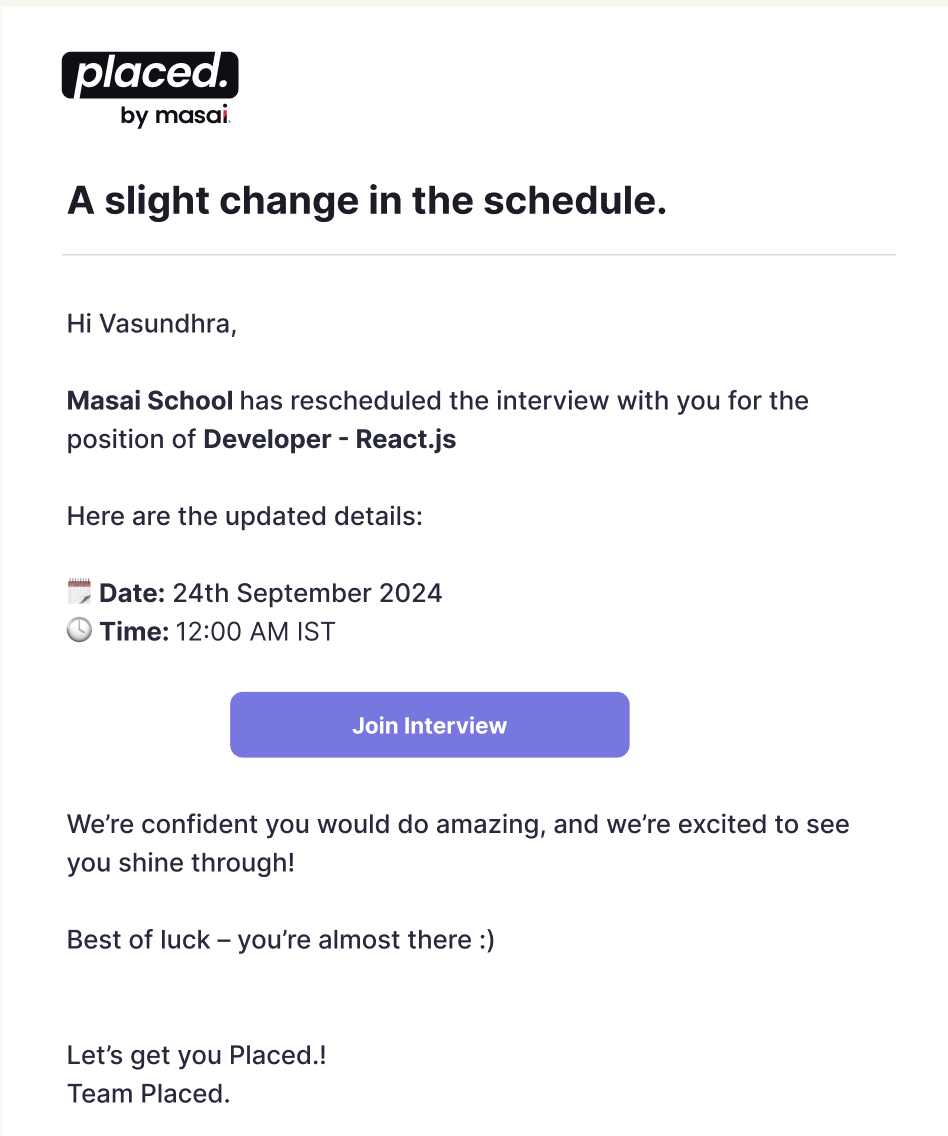Click the period icon in Placed. wordmark
This screenshot has width=948, height=1136.
222,85
